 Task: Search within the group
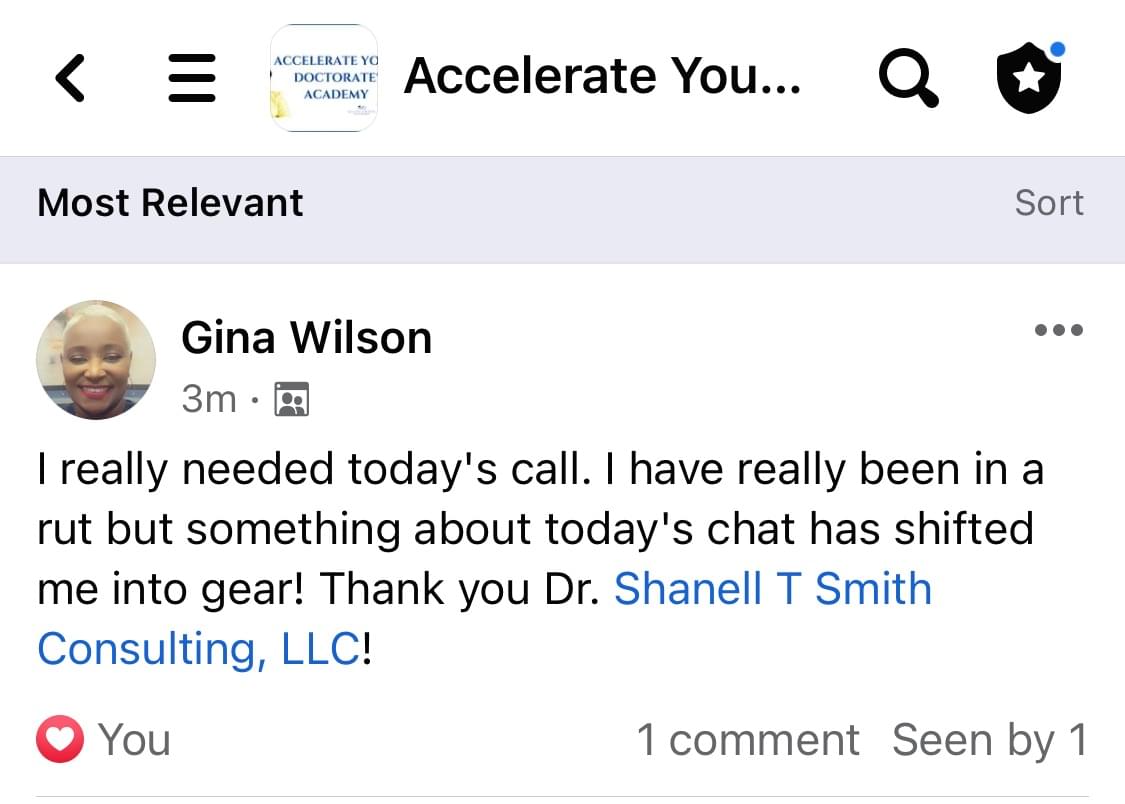coord(907,78)
